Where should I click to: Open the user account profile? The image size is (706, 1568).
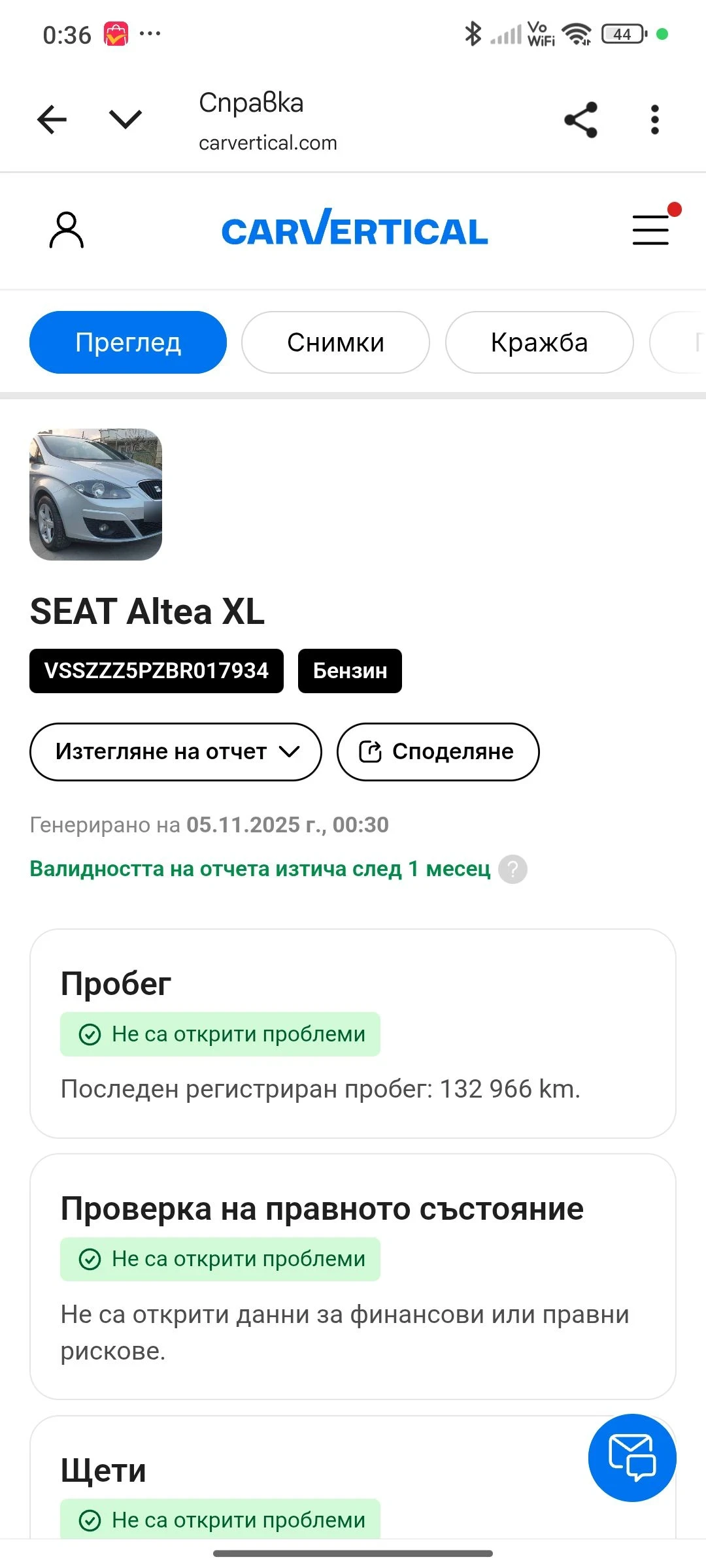coord(67,230)
